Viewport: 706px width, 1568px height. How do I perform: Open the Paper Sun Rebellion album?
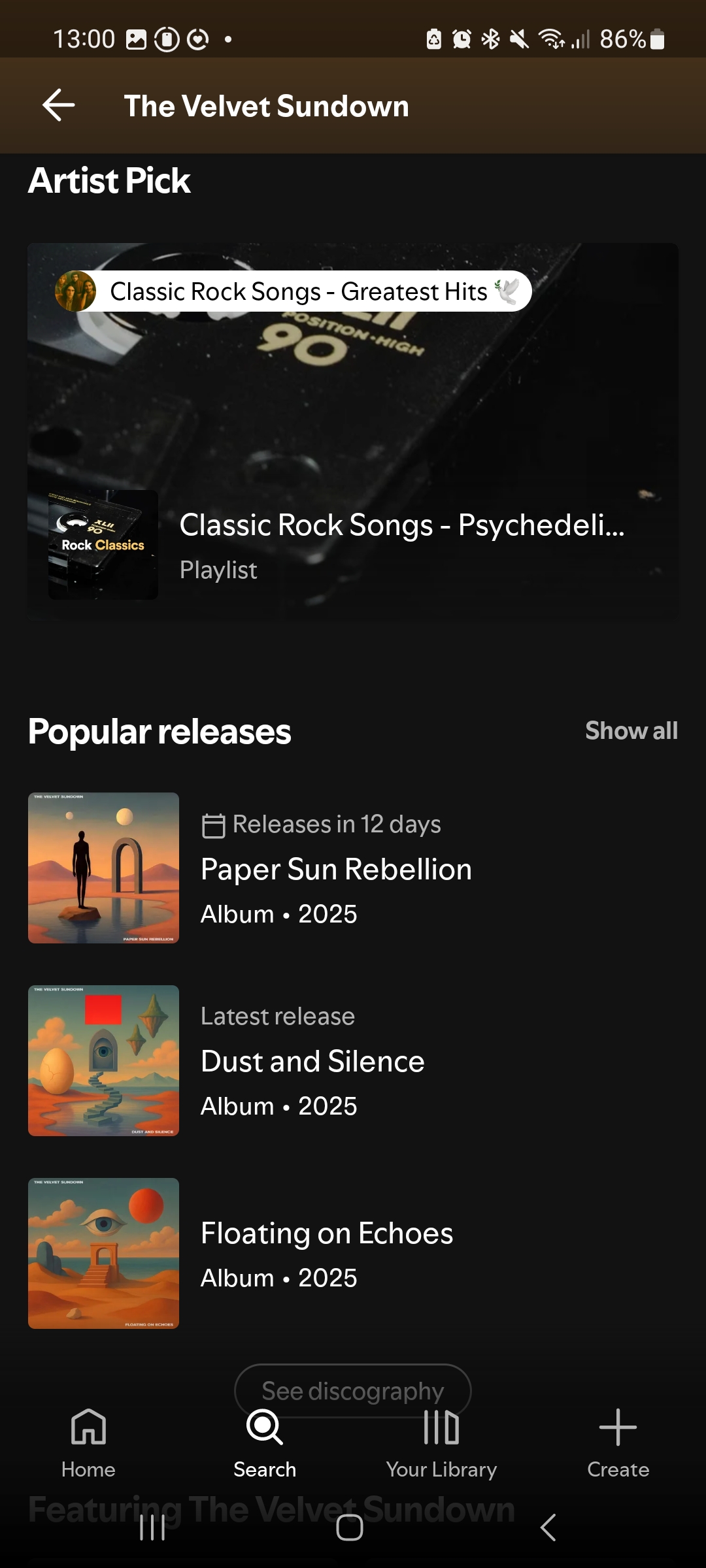click(336, 869)
